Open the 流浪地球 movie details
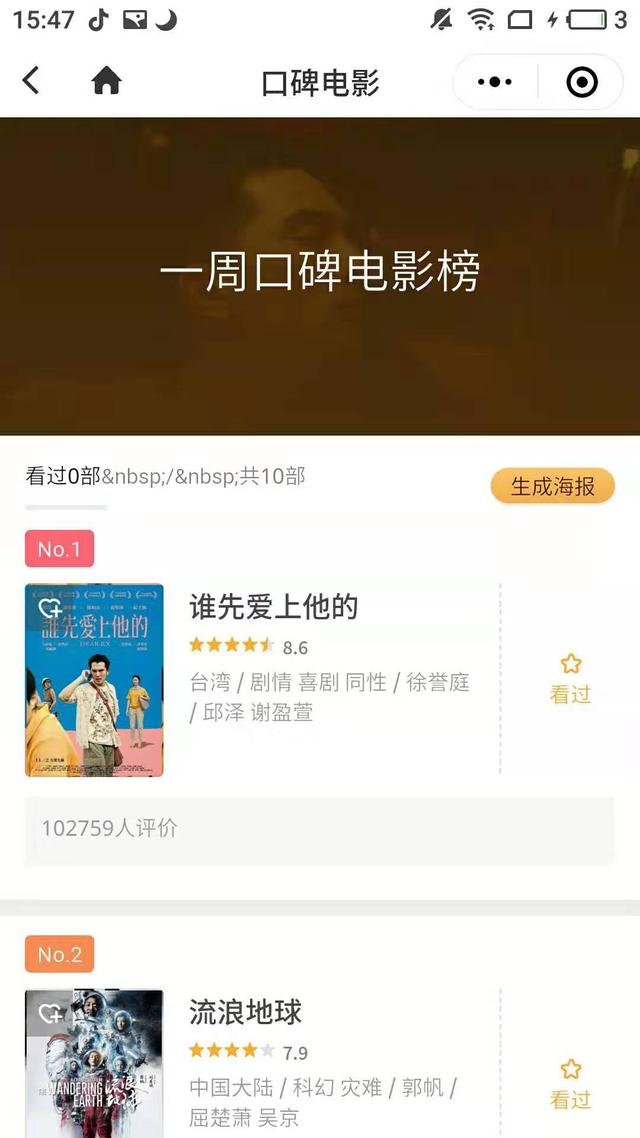 pos(245,1012)
